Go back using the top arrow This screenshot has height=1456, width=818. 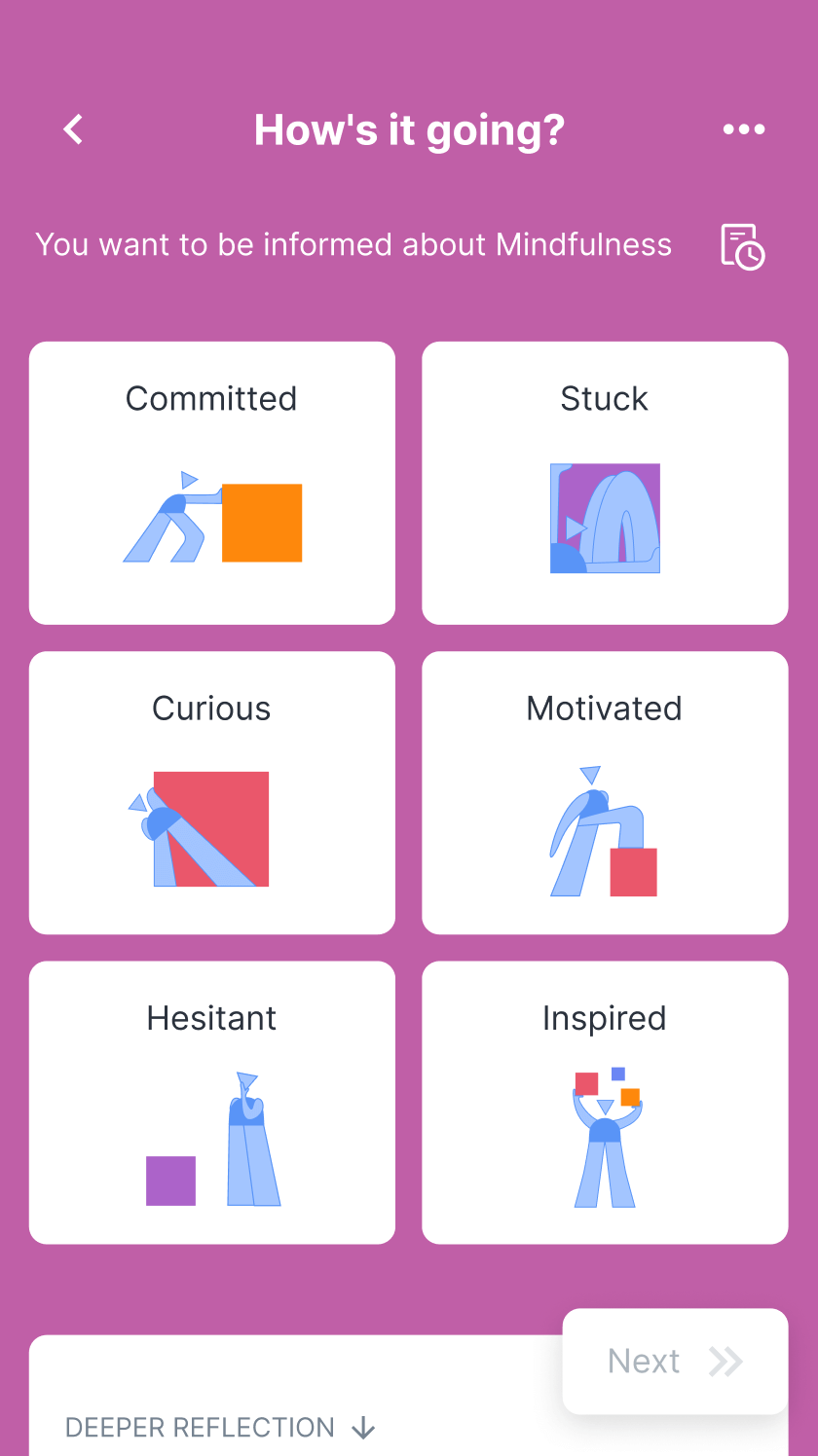pos(73,129)
